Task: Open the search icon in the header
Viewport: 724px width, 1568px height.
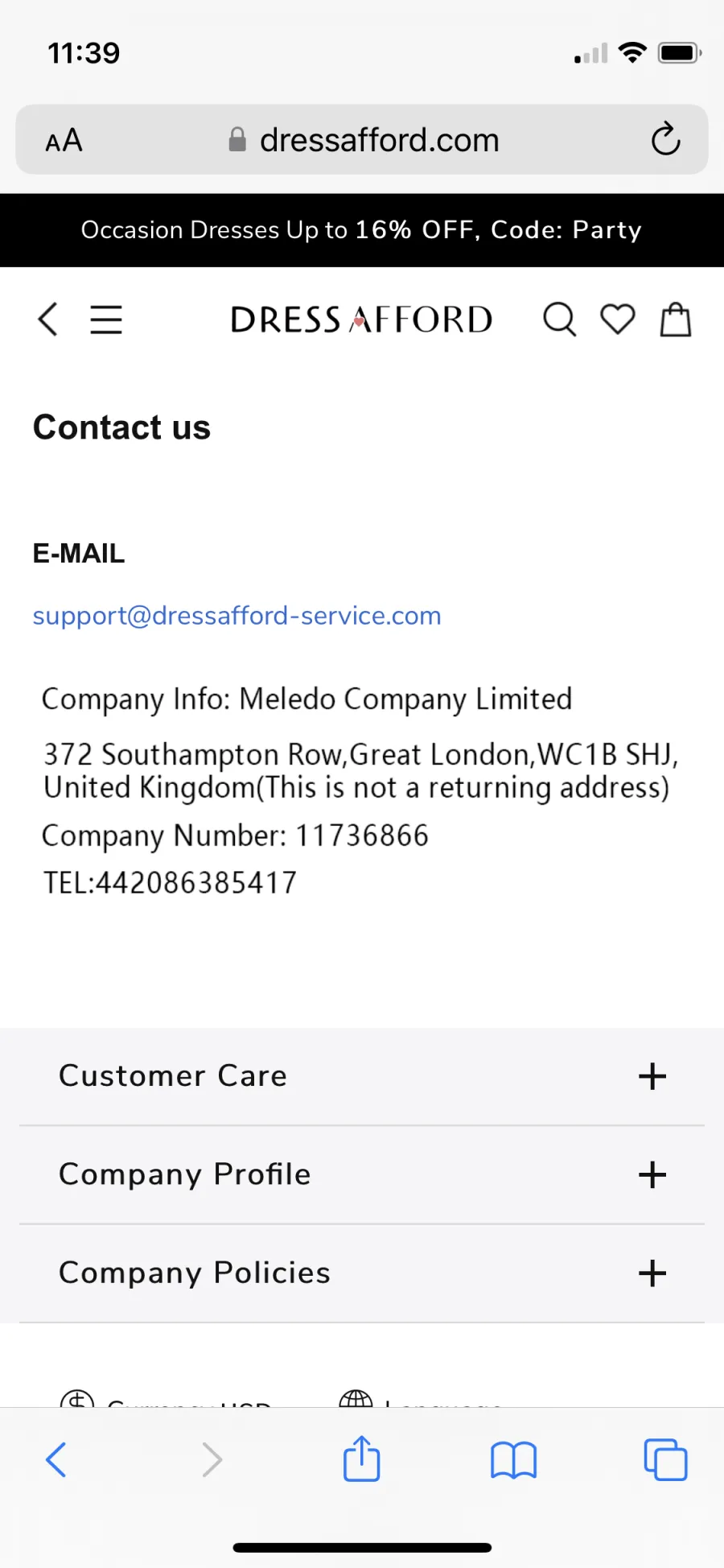Action: [x=560, y=320]
